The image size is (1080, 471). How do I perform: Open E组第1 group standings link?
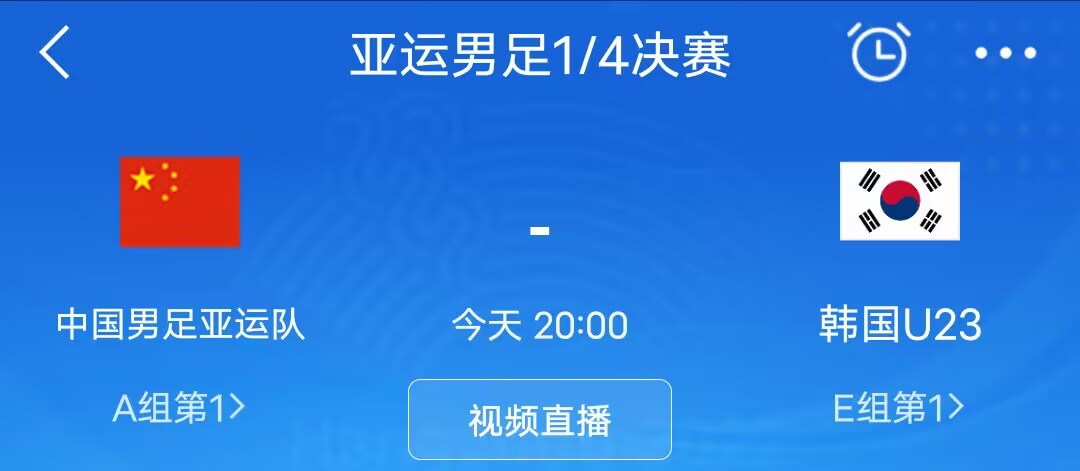pyautogui.click(x=899, y=408)
